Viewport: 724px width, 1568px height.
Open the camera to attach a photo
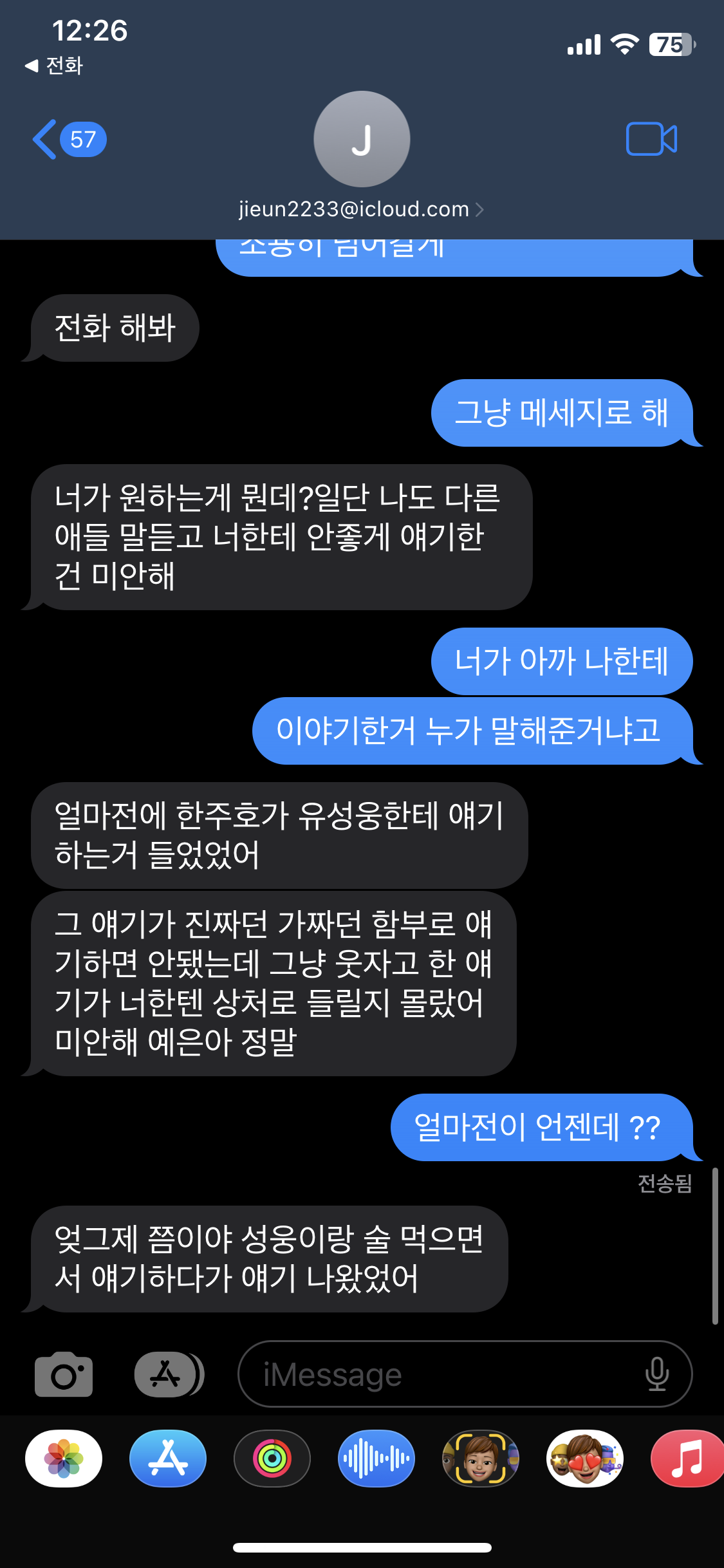coord(64,1374)
